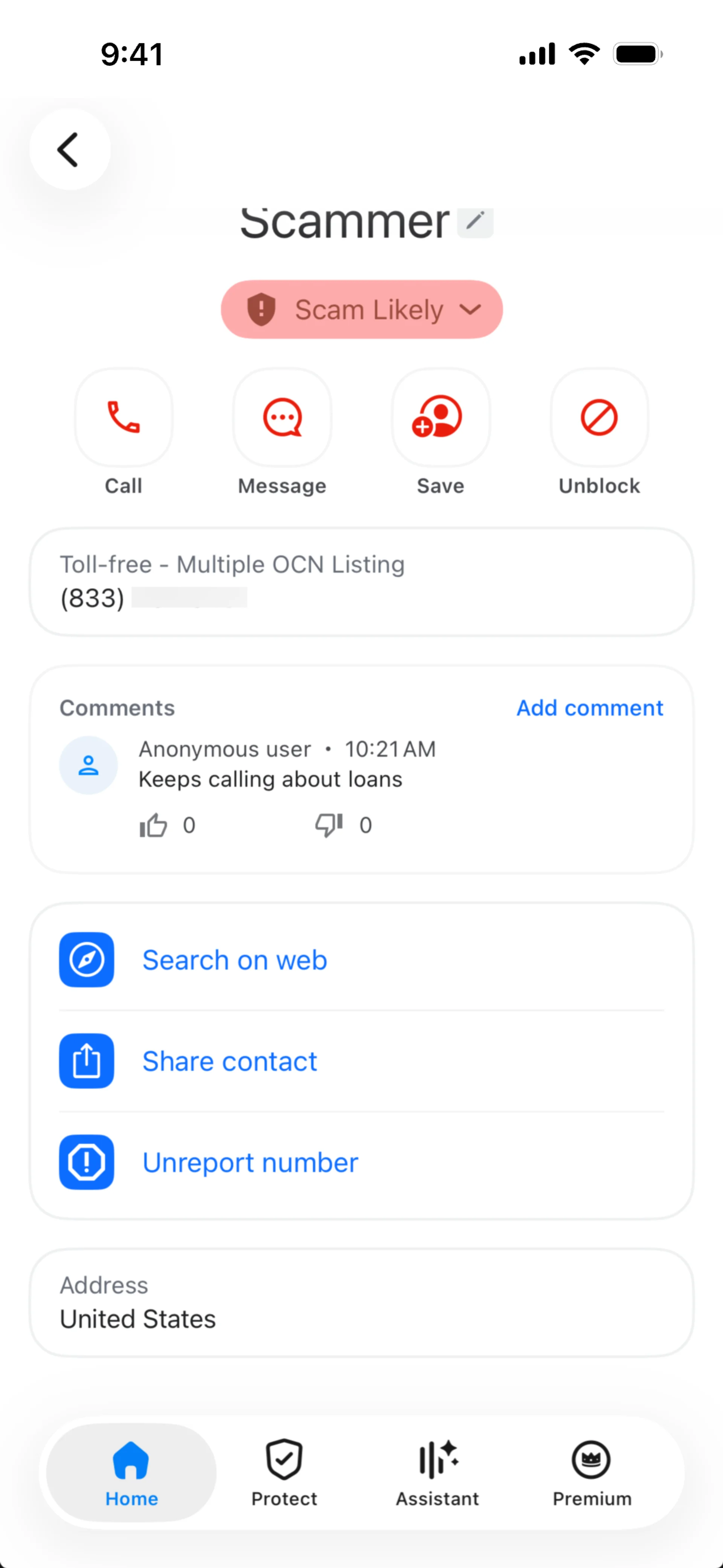Go back using the back arrow

point(69,150)
